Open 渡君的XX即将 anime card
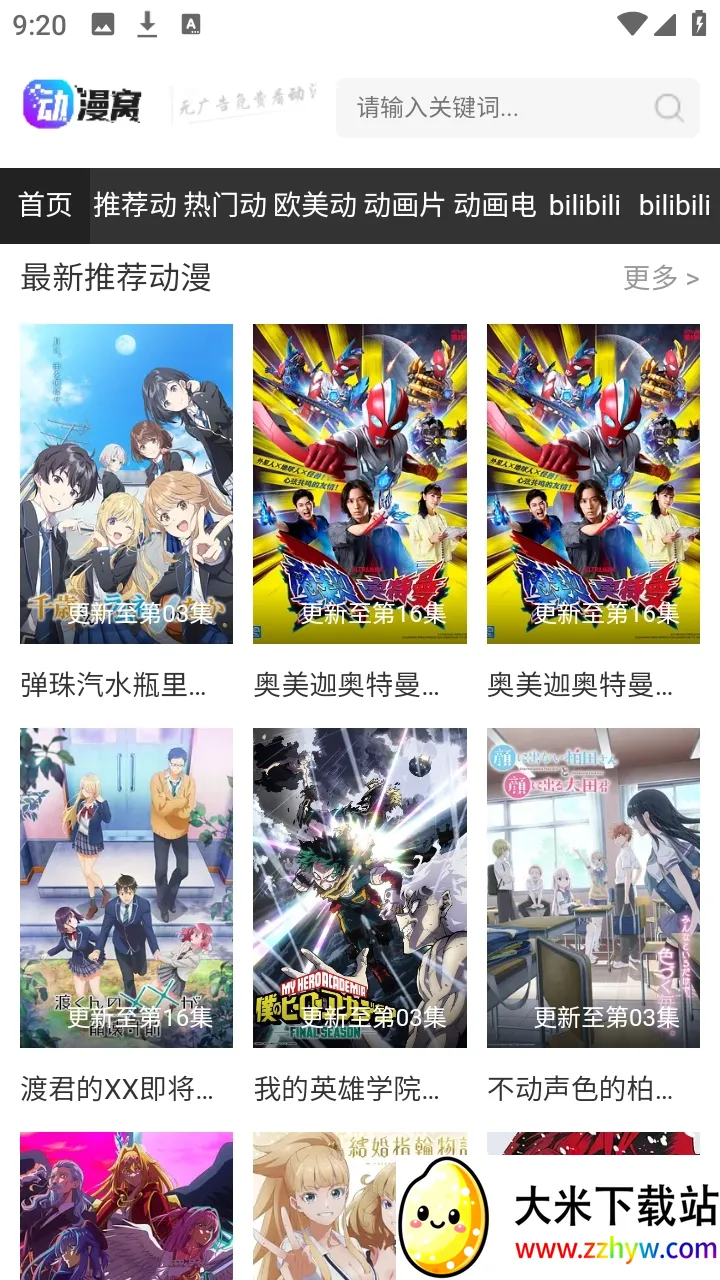This screenshot has width=720, height=1280. [x=126, y=888]
